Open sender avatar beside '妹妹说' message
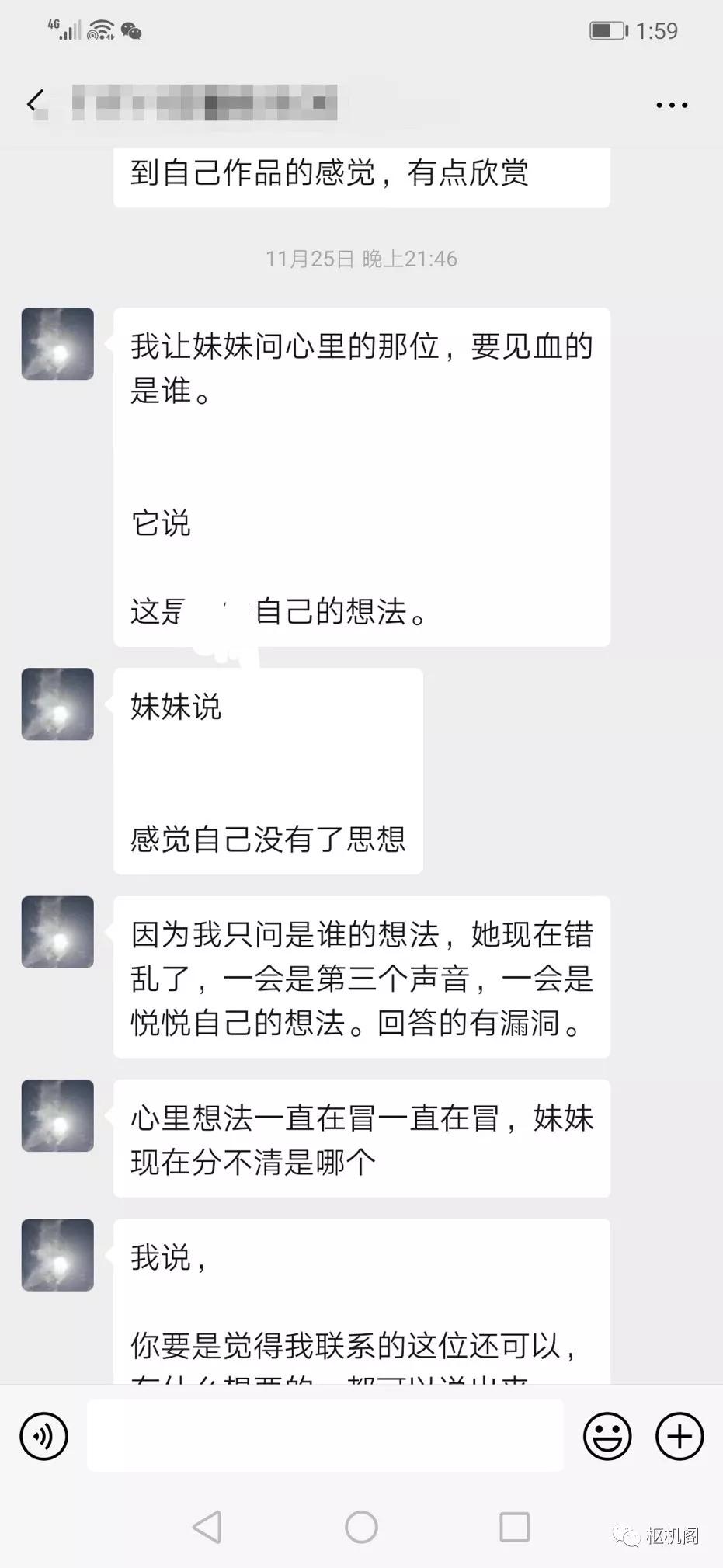This screenshot has width=723, height=1568. pyautogui.click(x=57, y=704)
